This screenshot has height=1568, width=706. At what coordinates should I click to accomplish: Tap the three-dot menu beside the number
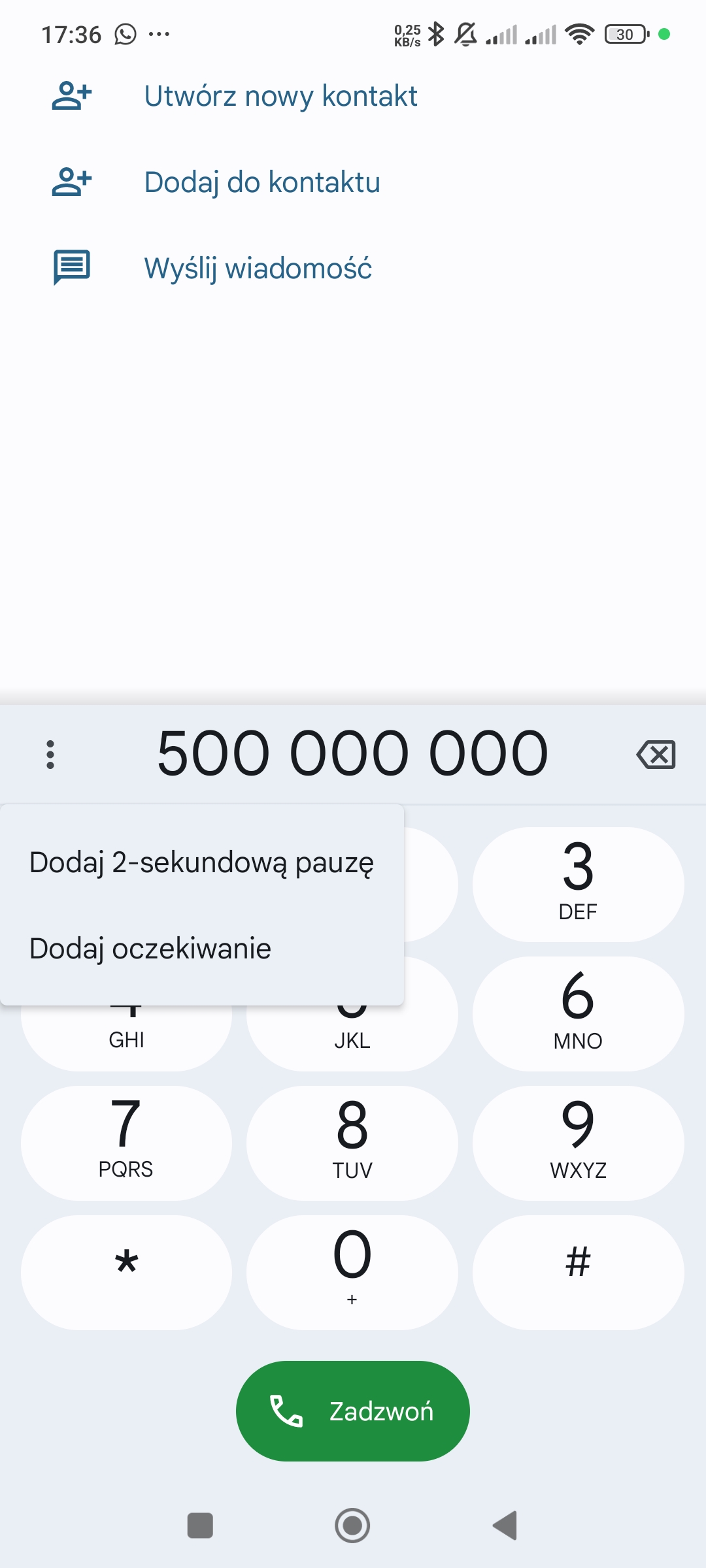[50, 755]
